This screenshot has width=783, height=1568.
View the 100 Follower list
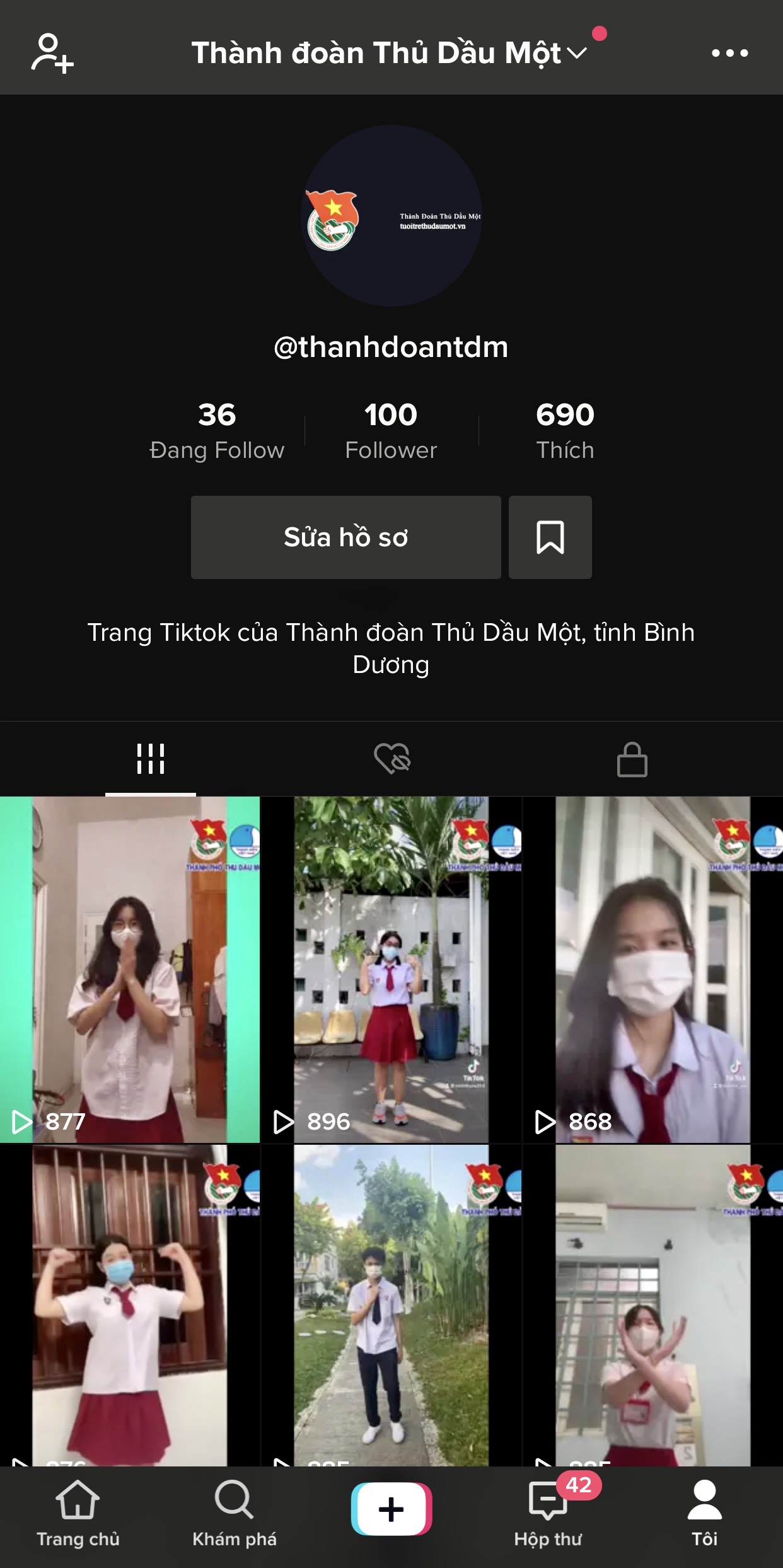click(x=391, y=431)
